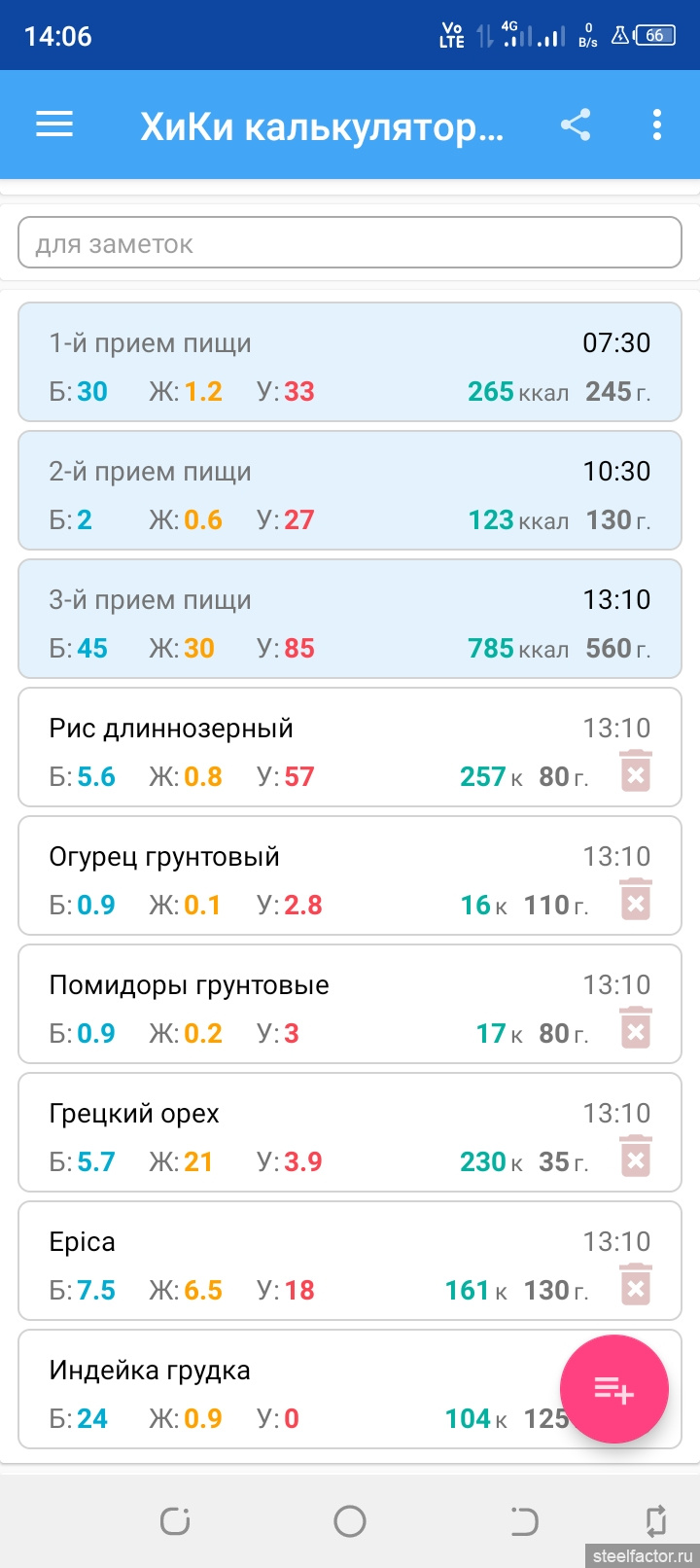Screen dimensions: 700x1568
Task: Collapse the 3-й прием пищи card
Action: pyautogui.click(x=350, y=620)
